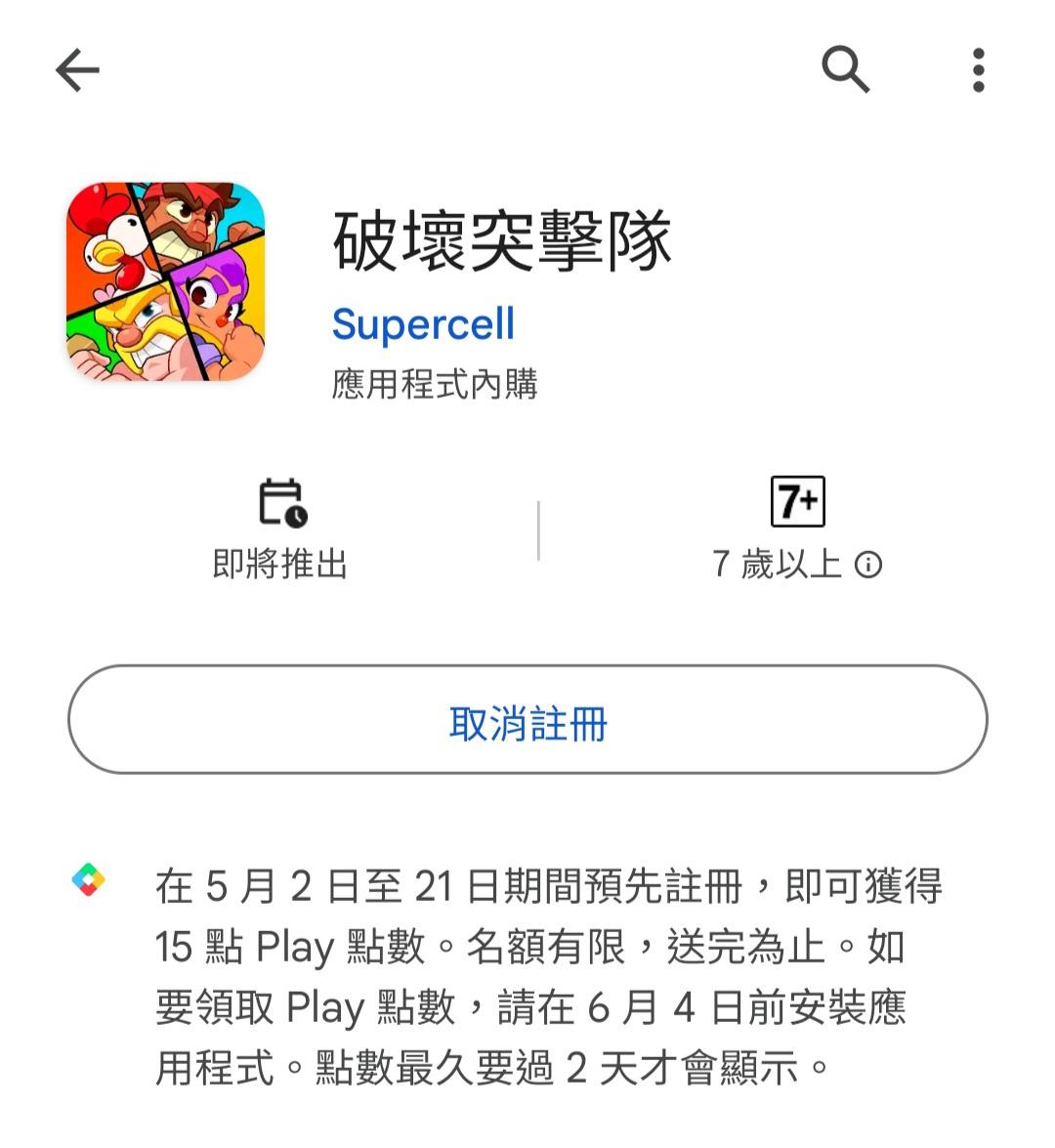Open the three-dot overflow menu

(978, 70)
